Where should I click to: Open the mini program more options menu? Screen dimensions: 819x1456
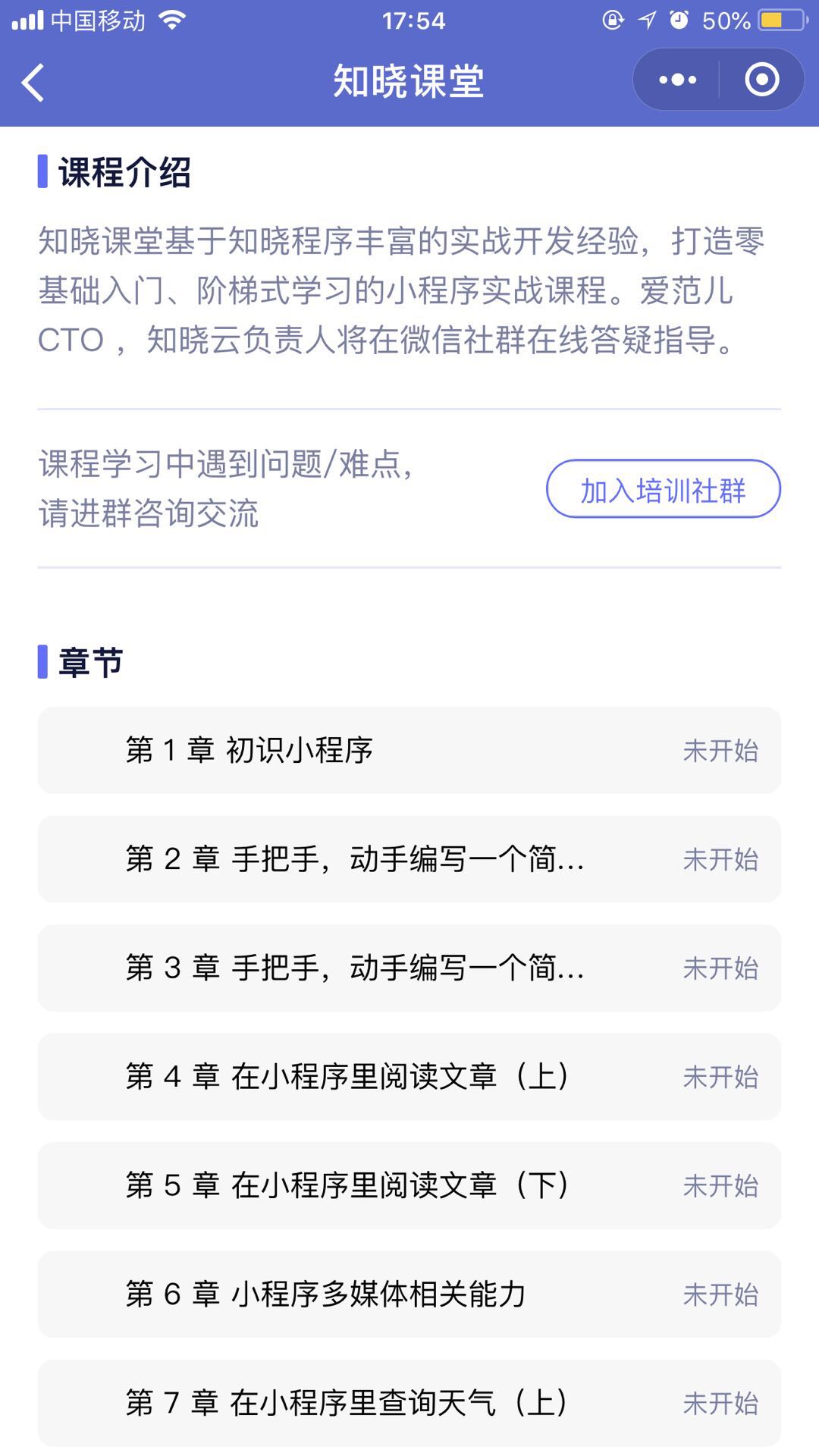click(677, 80)
